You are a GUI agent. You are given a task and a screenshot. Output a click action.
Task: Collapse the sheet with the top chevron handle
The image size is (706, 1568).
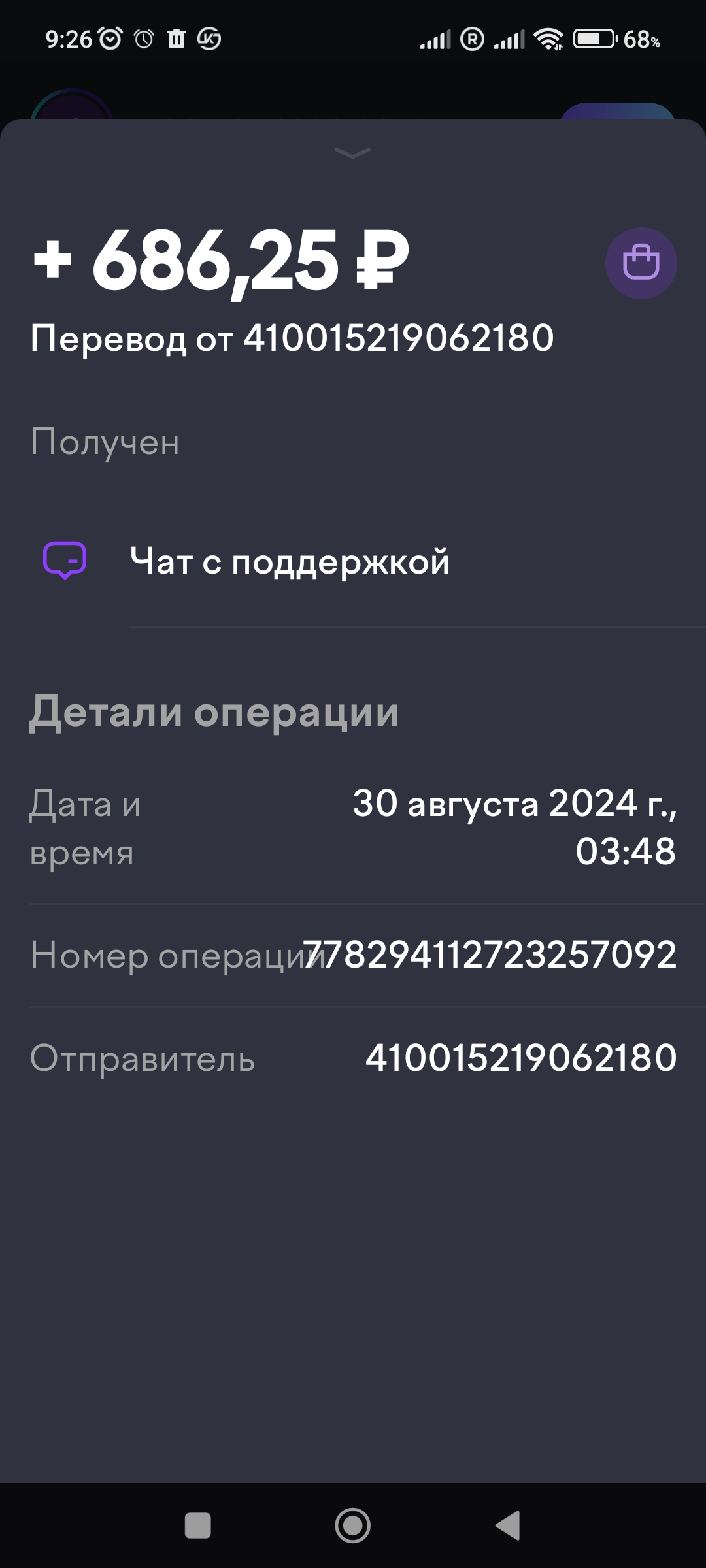(352, 152)
